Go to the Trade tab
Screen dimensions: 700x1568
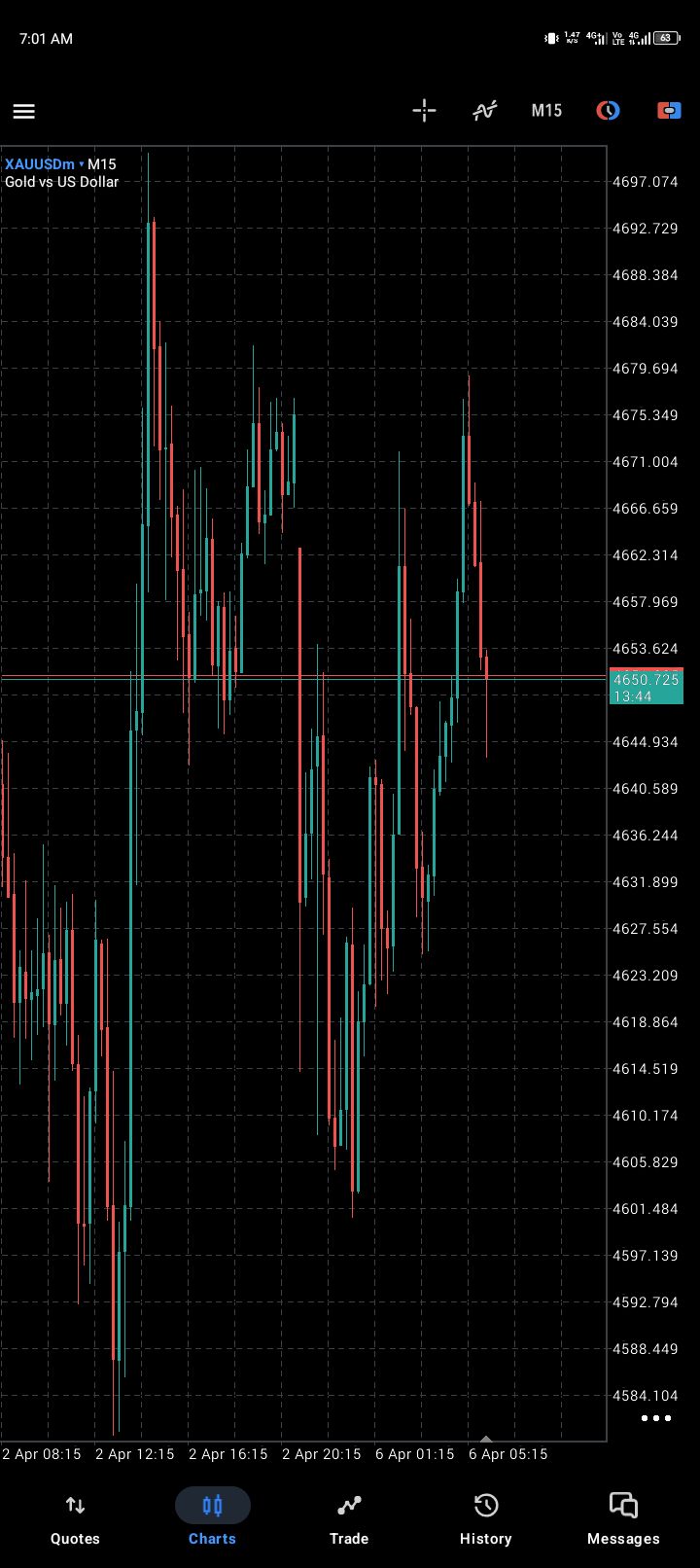coord(349,1518)
